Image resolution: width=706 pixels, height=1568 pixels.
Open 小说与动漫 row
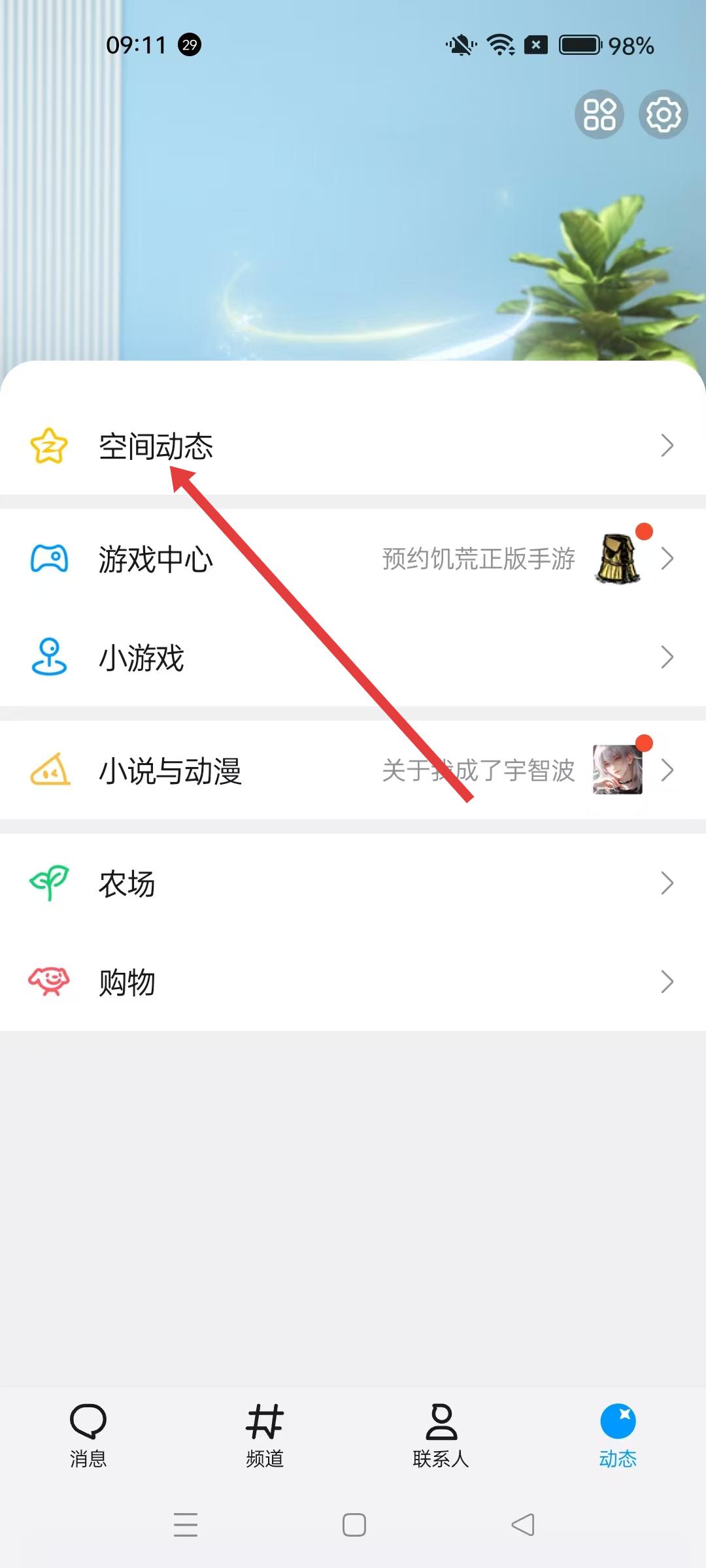(353, 770)
